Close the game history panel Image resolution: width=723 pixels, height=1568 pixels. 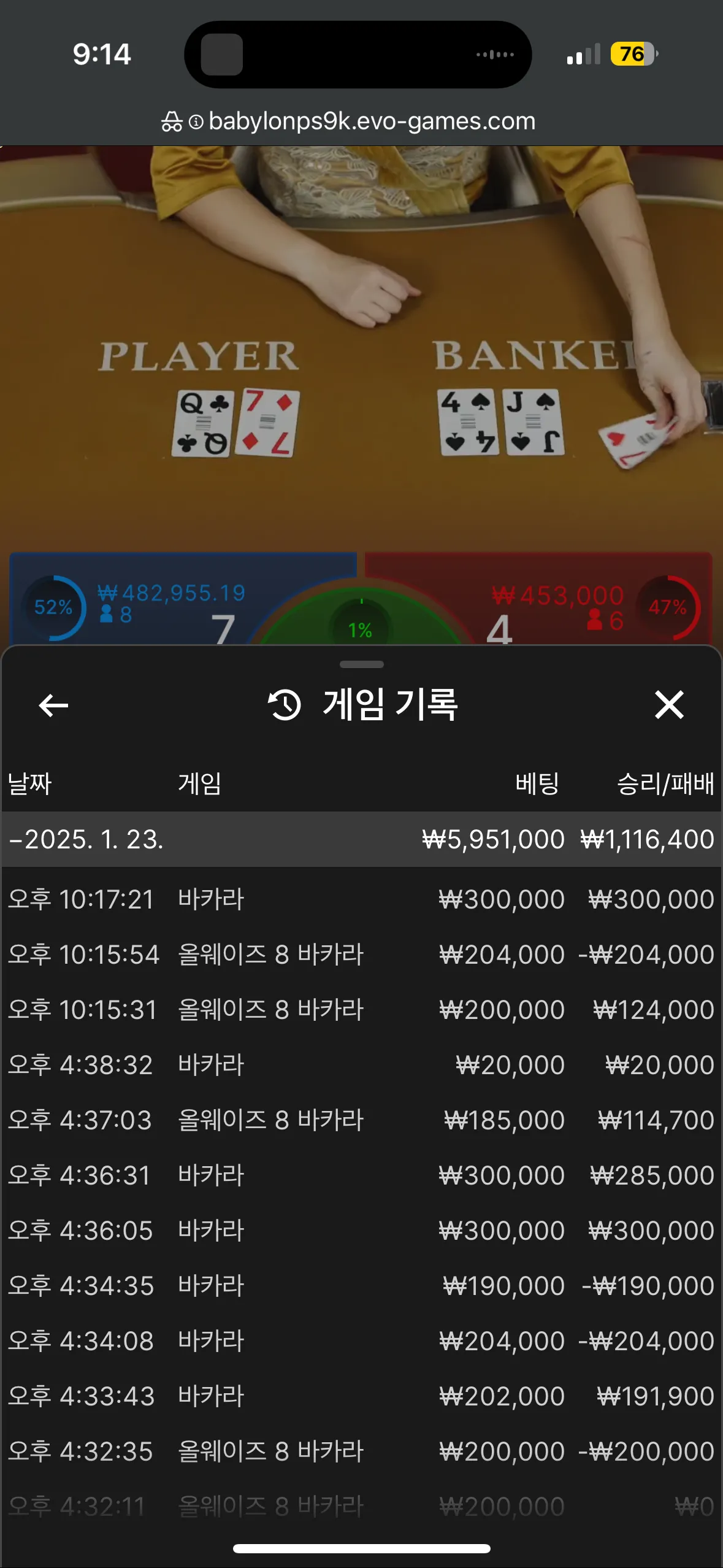pos(669,704)
